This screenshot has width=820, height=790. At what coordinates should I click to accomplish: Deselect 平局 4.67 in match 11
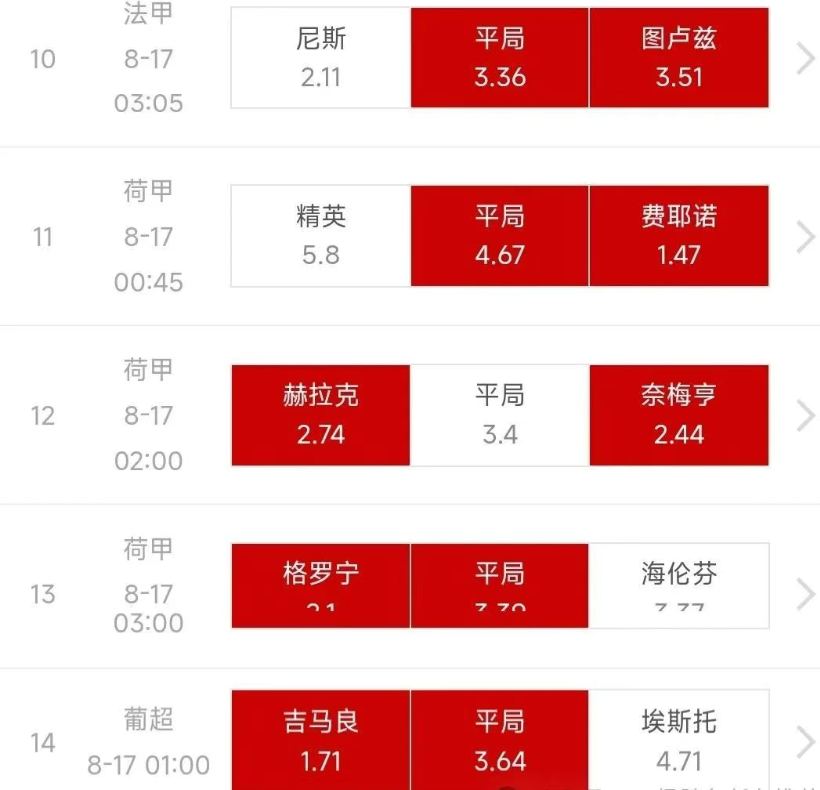(x=500, y=236)
